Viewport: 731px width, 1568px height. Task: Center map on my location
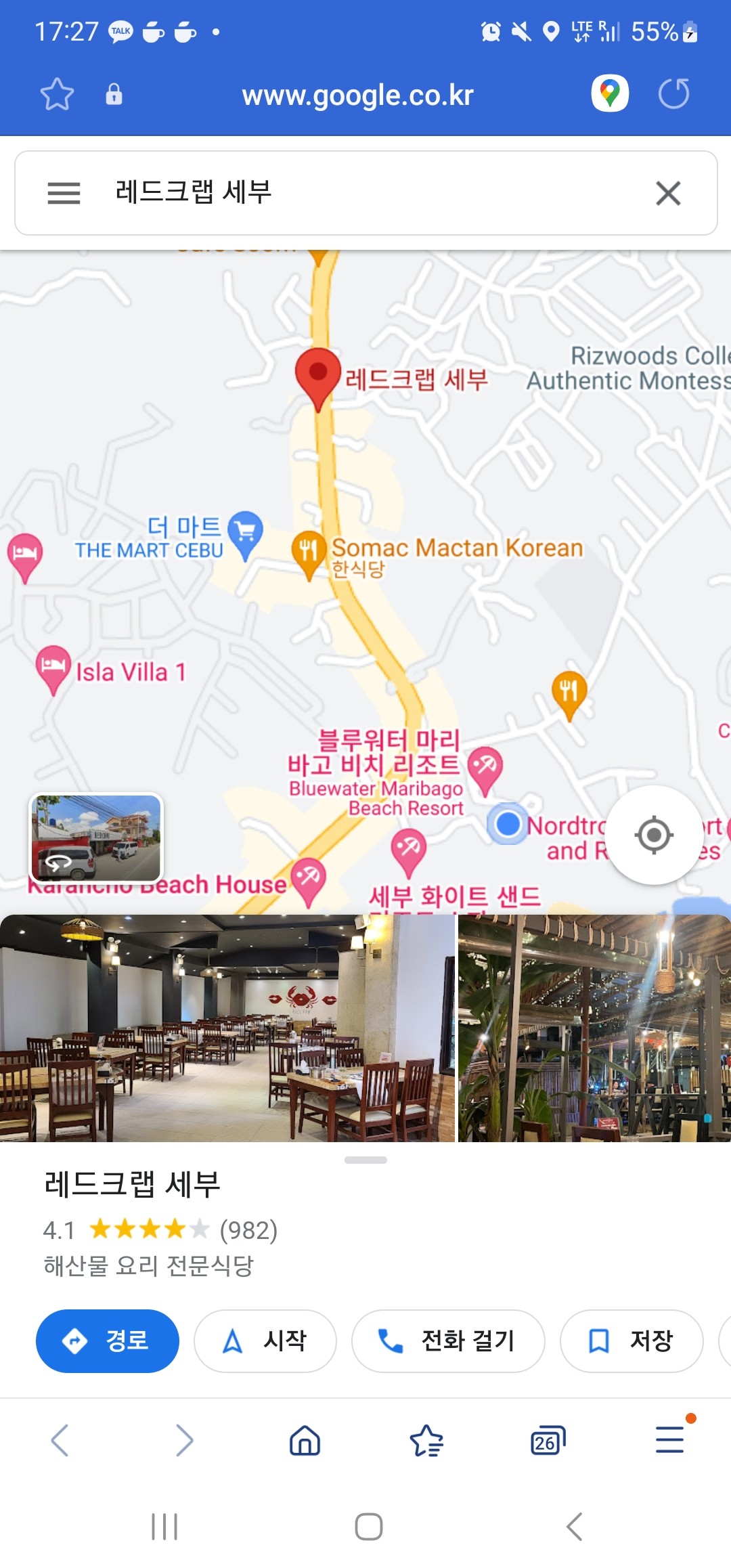pyautogui.click(x=654, y=835)
